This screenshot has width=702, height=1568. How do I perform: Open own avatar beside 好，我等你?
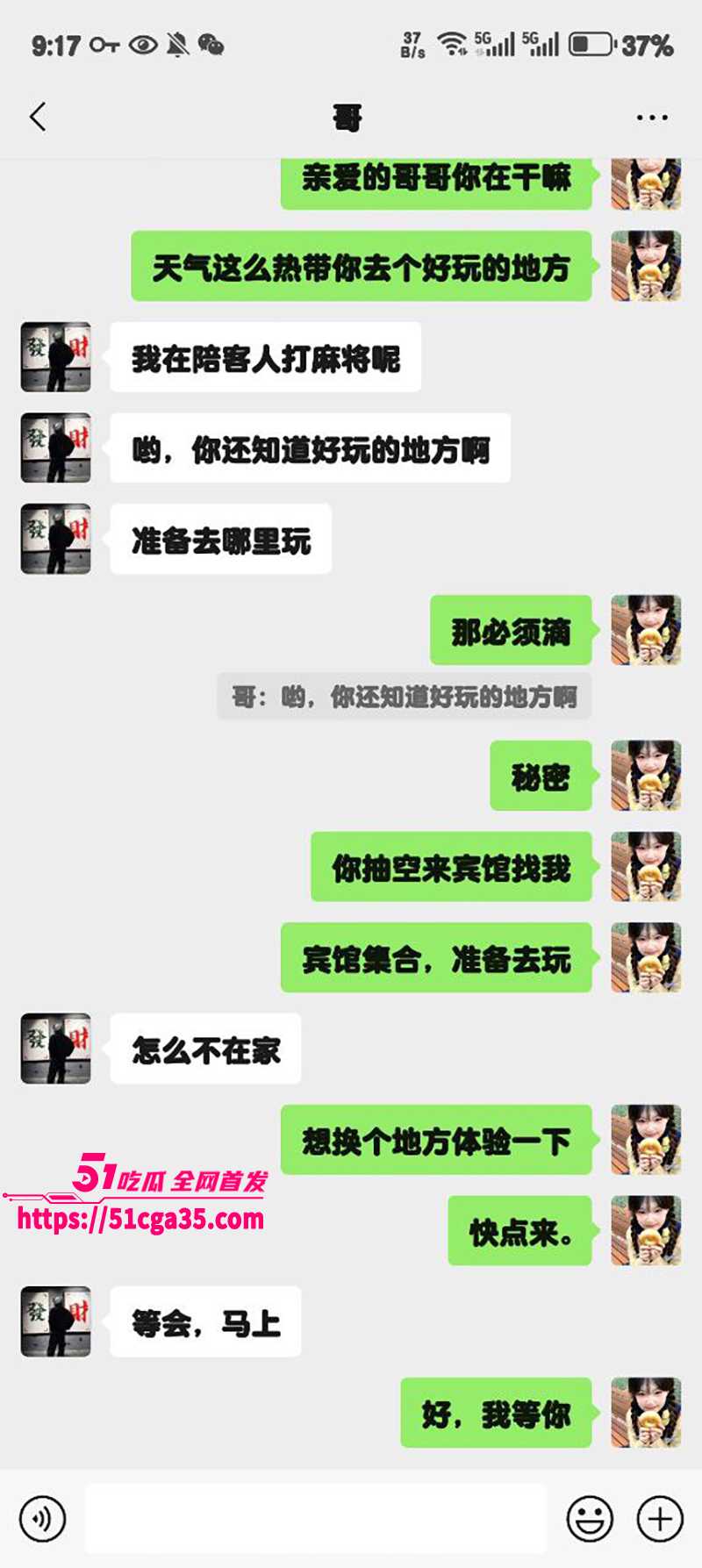tap(646, 1412)
